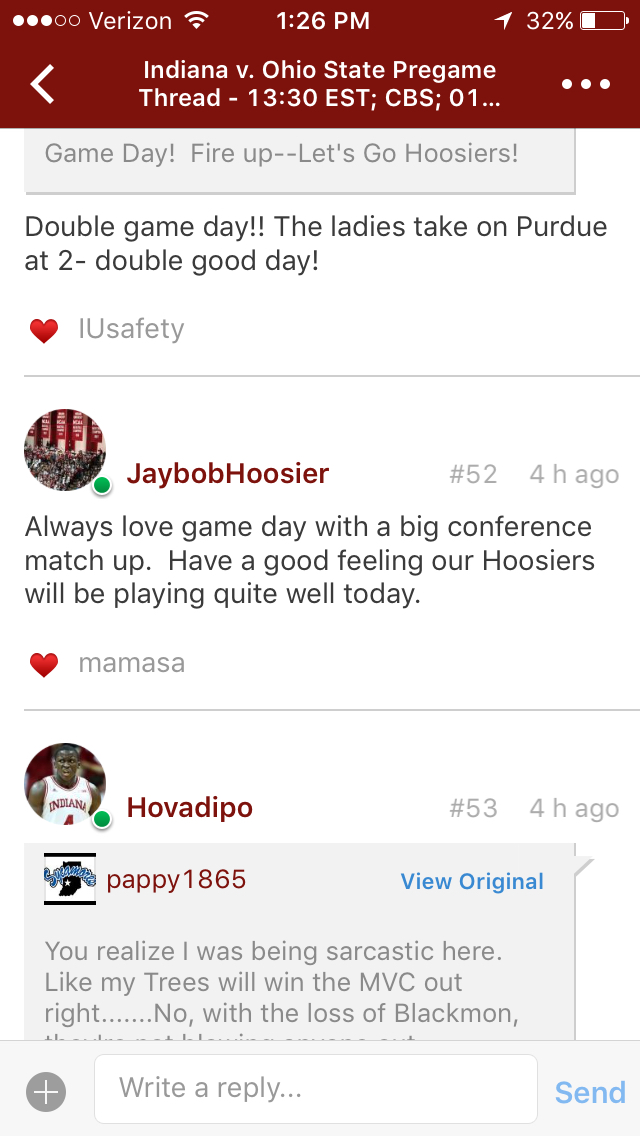The image size is (640, 1136).
Task: Open the three-dot overflow menu
Action: coord(585,84)
